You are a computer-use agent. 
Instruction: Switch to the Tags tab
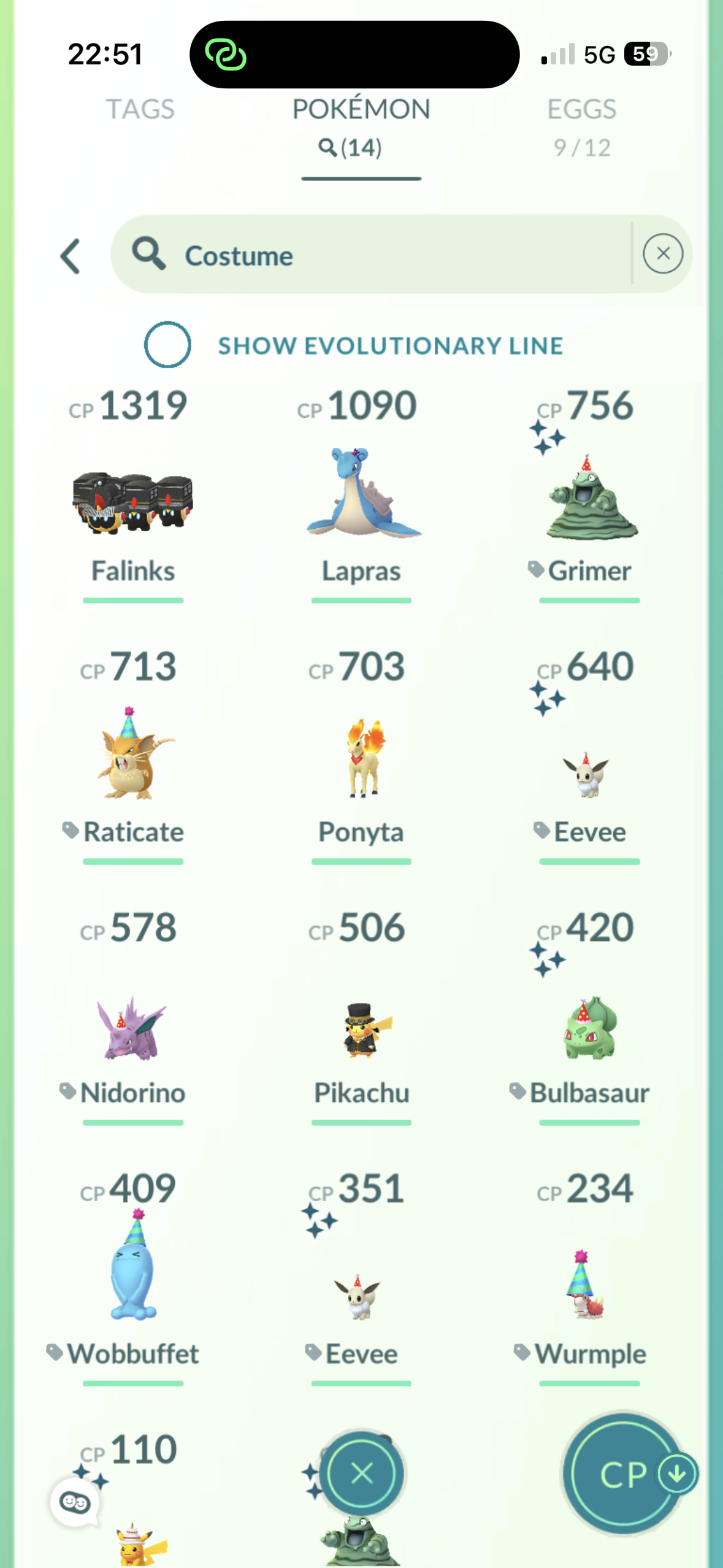click(x=140, y=110)
